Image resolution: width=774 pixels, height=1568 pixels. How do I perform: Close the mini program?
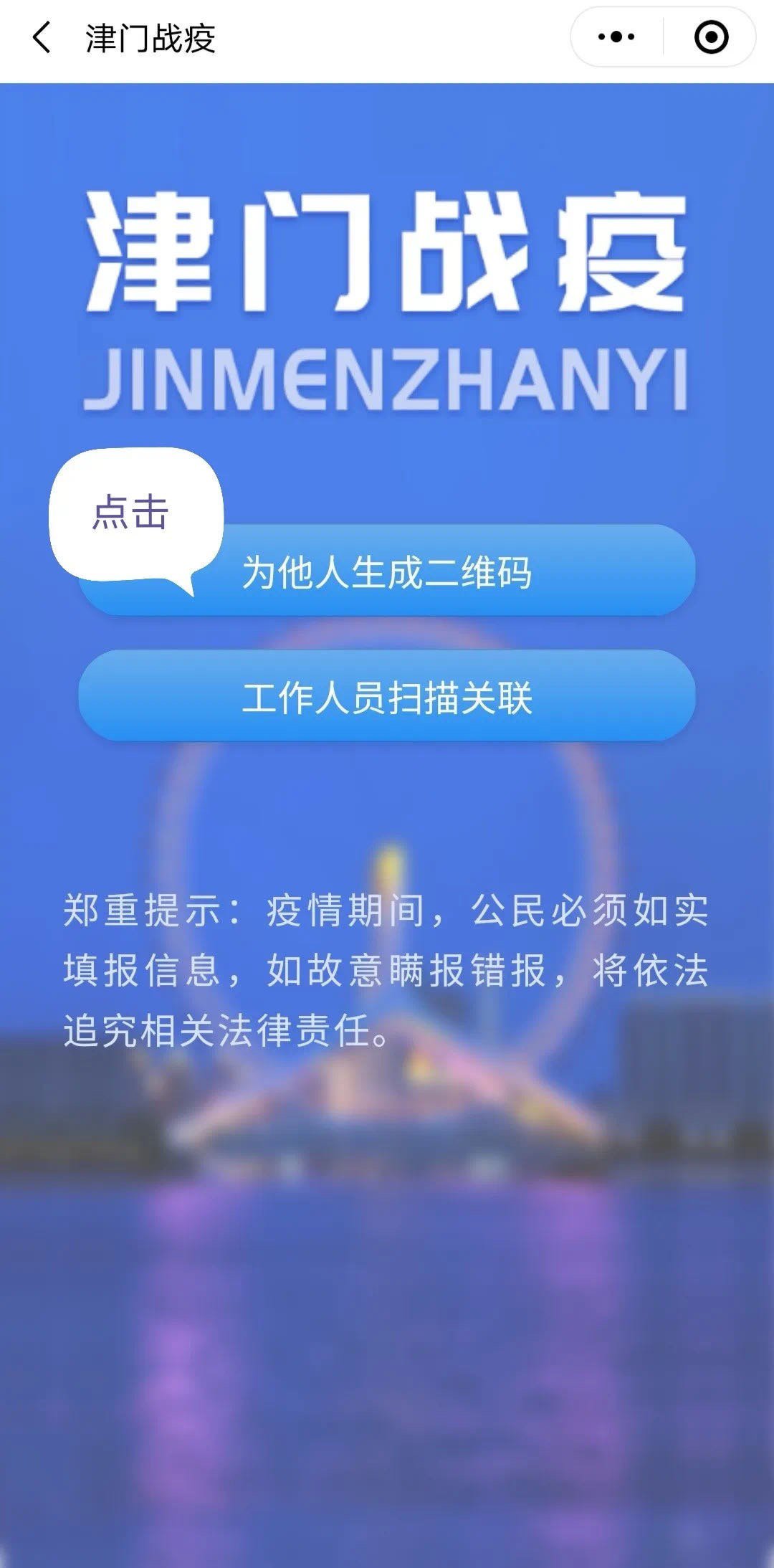pyautogui.click(x=711, y=37)
